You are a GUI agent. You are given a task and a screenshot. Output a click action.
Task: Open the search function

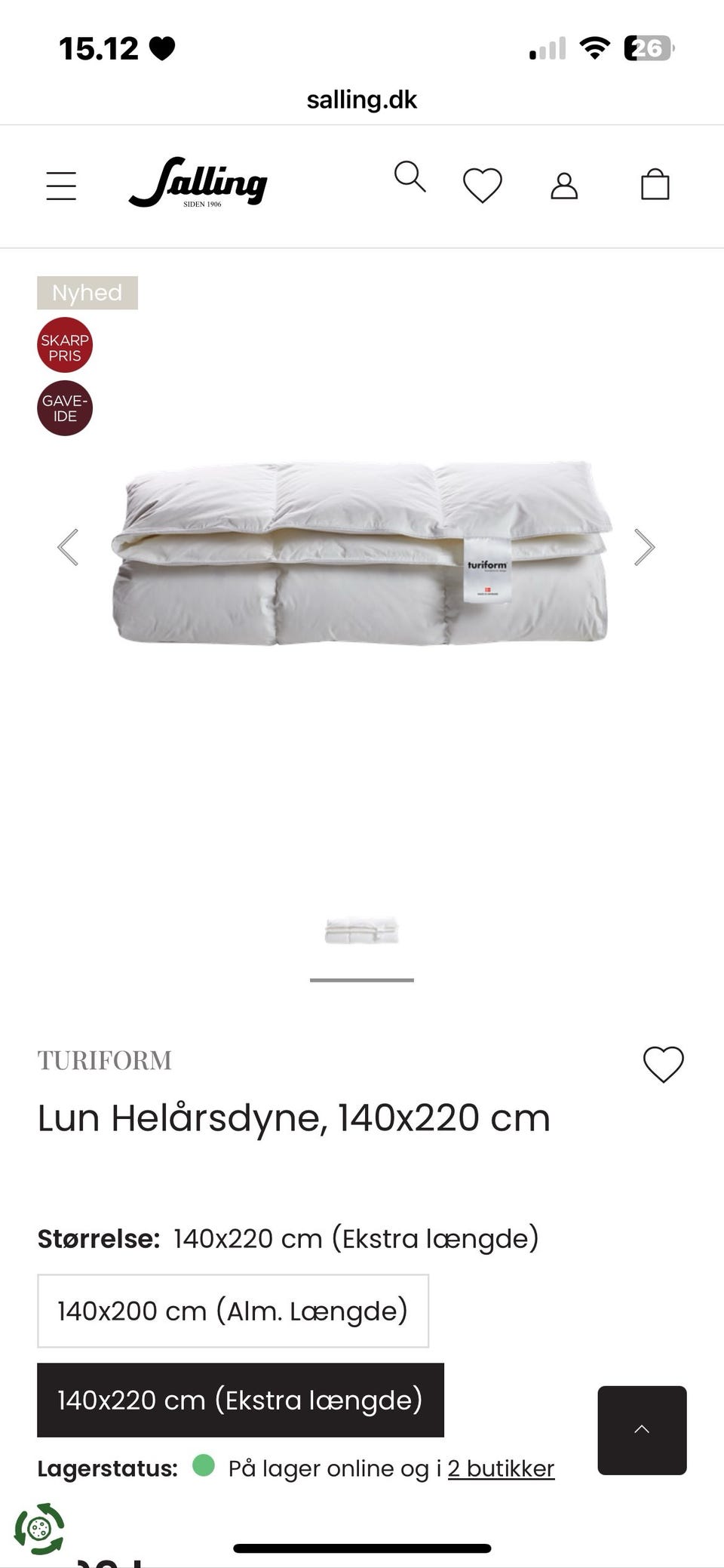point(410,181)
